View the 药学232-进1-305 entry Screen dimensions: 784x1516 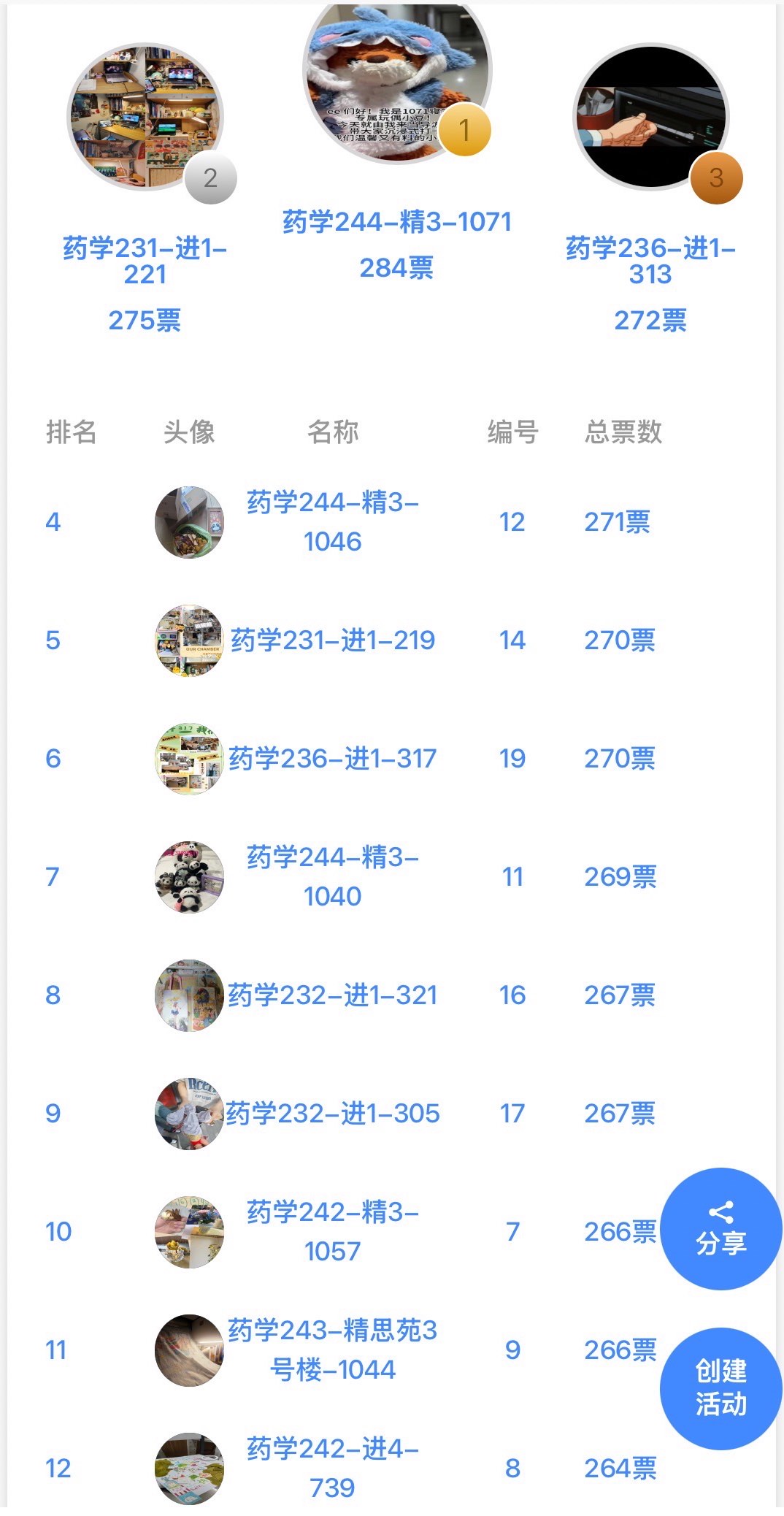tap(332, 1114)
